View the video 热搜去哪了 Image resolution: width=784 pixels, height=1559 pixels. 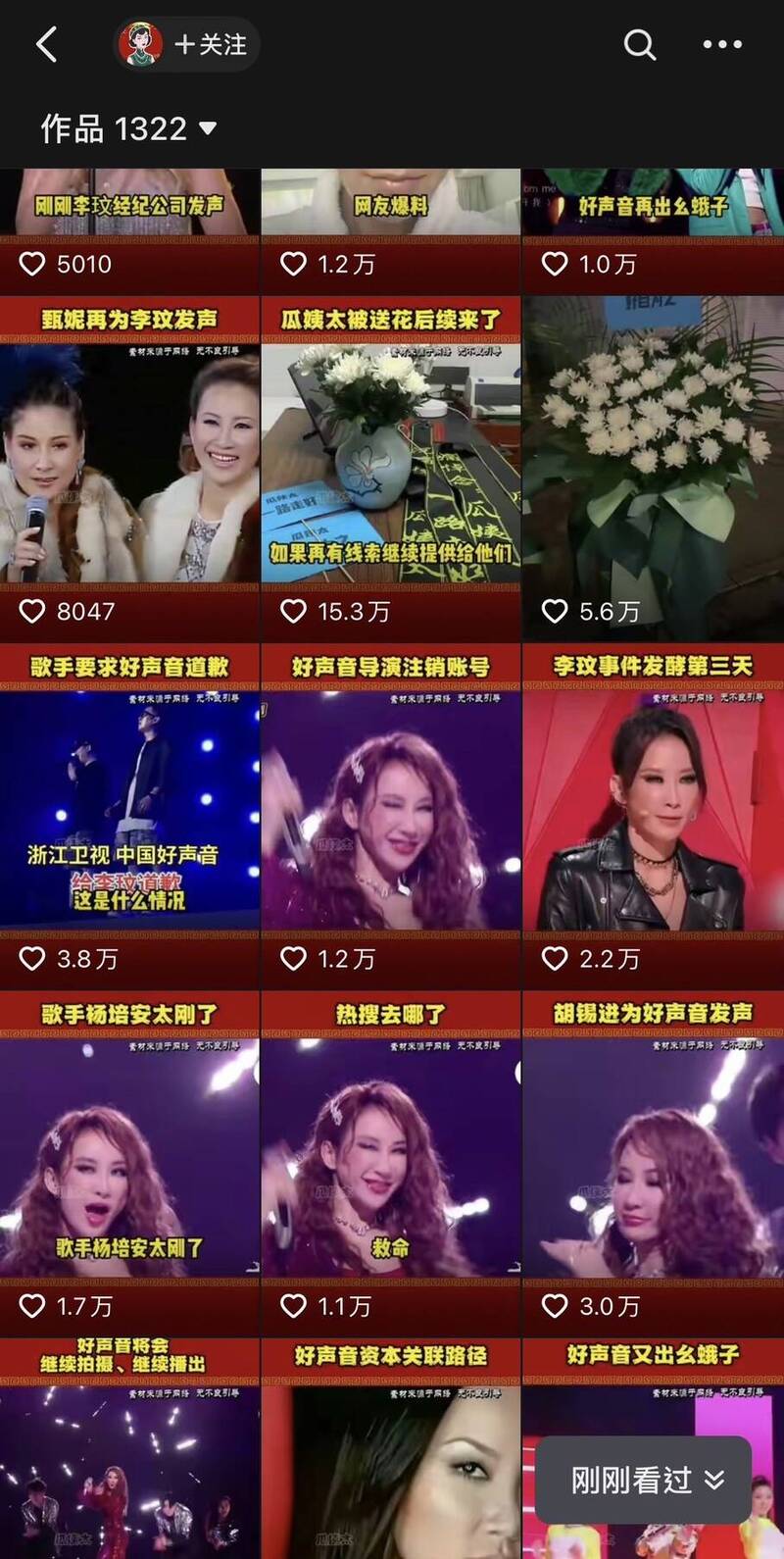tap(391, 1163)
